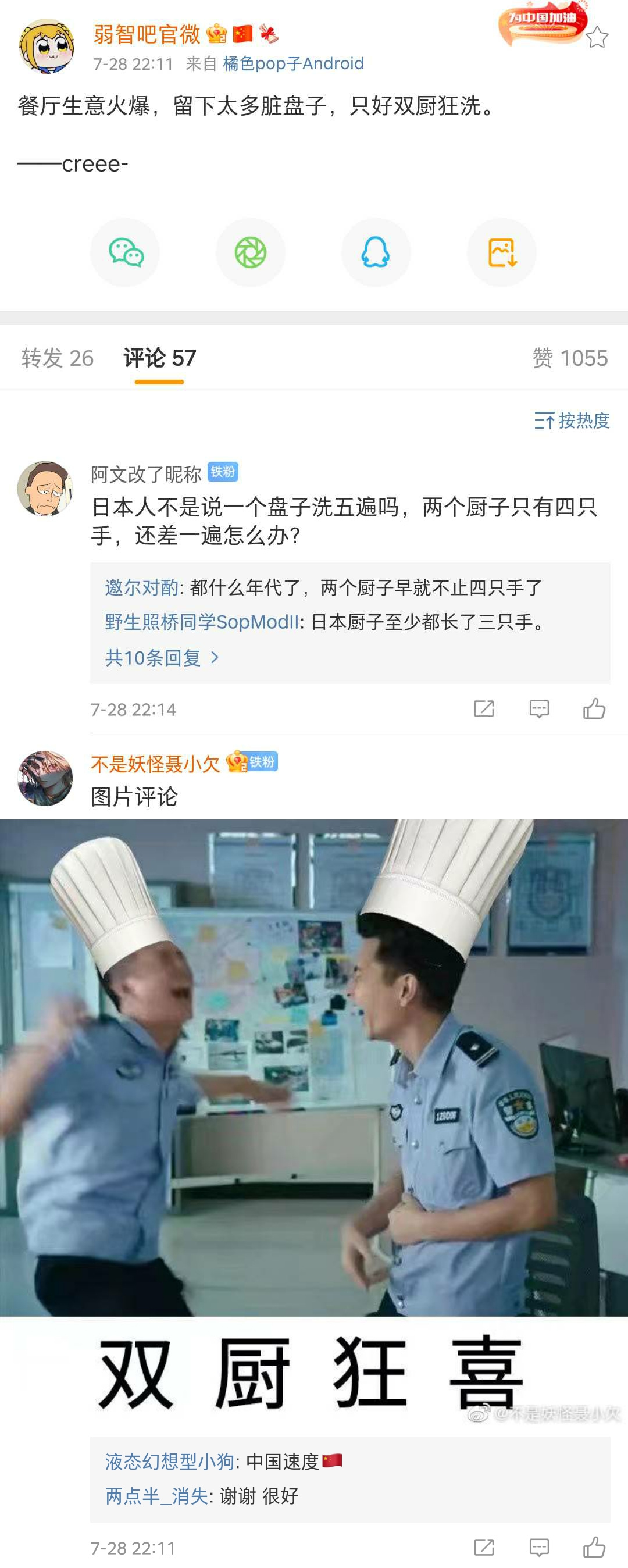
Task: Switch to the 转发 26 tab
Action: pyautogui.click(x=57, y=358)
